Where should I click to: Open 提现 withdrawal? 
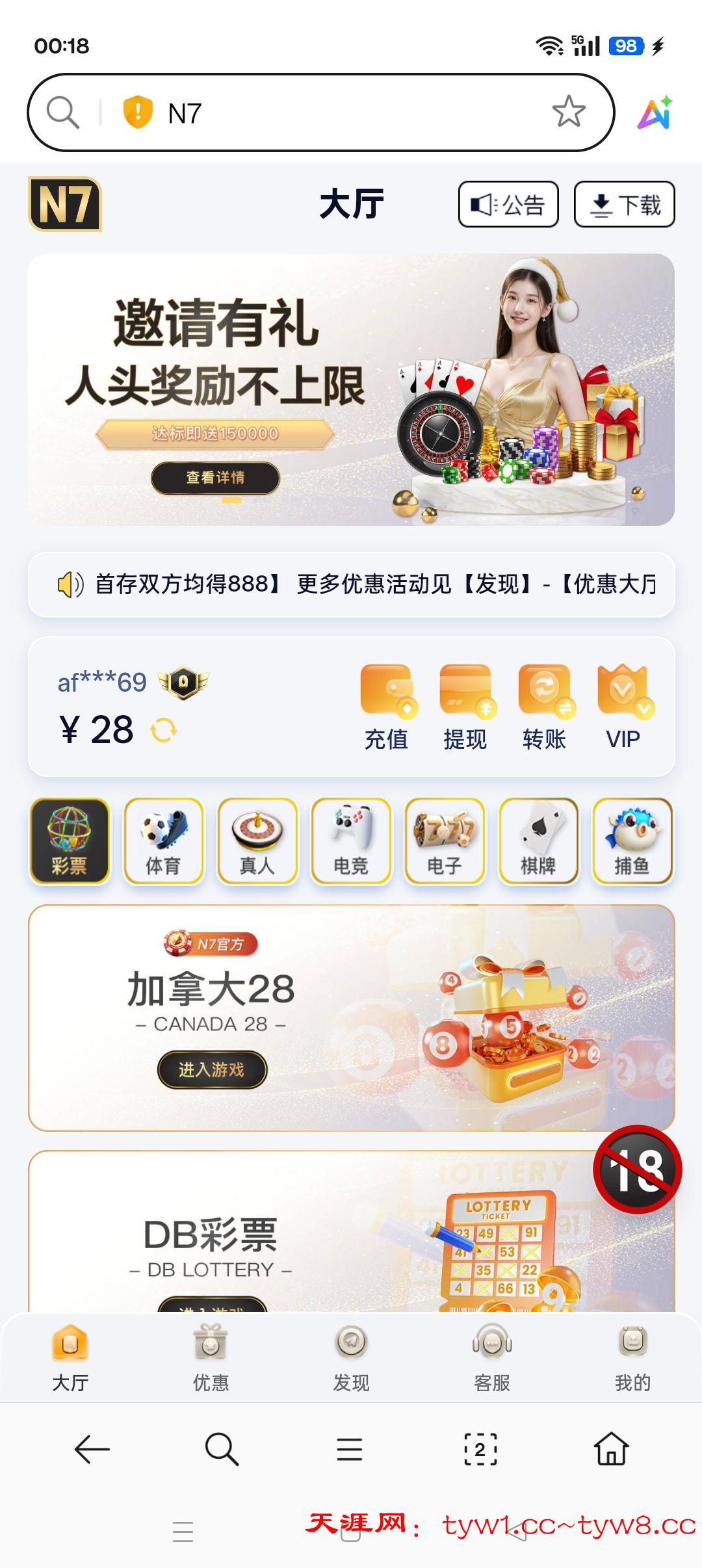465,707
